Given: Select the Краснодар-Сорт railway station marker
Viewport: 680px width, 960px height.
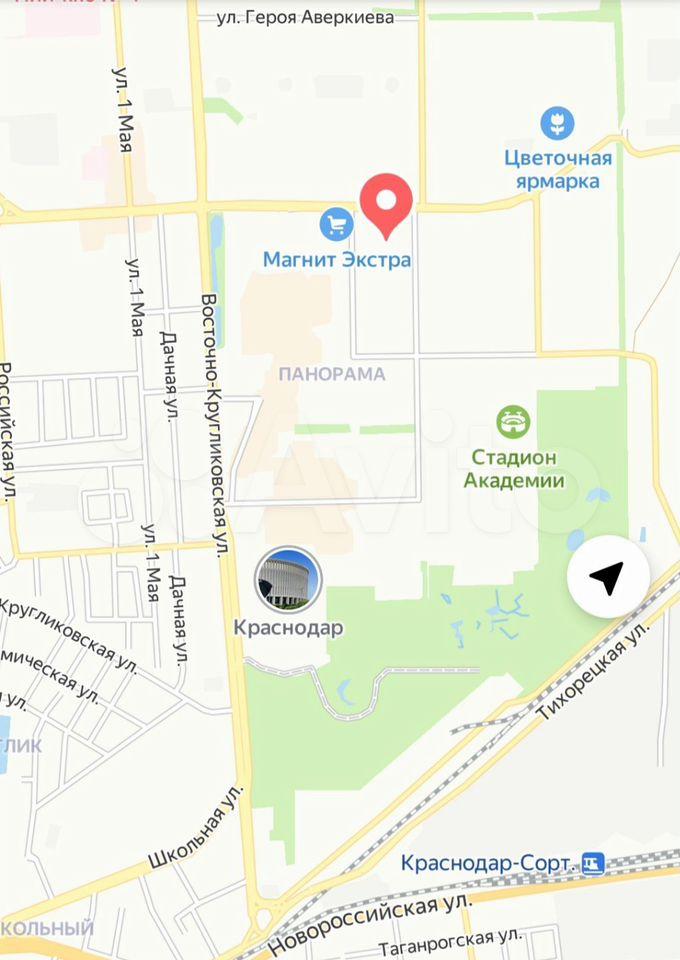Looking at the screenshot, I should pos(594,862).
